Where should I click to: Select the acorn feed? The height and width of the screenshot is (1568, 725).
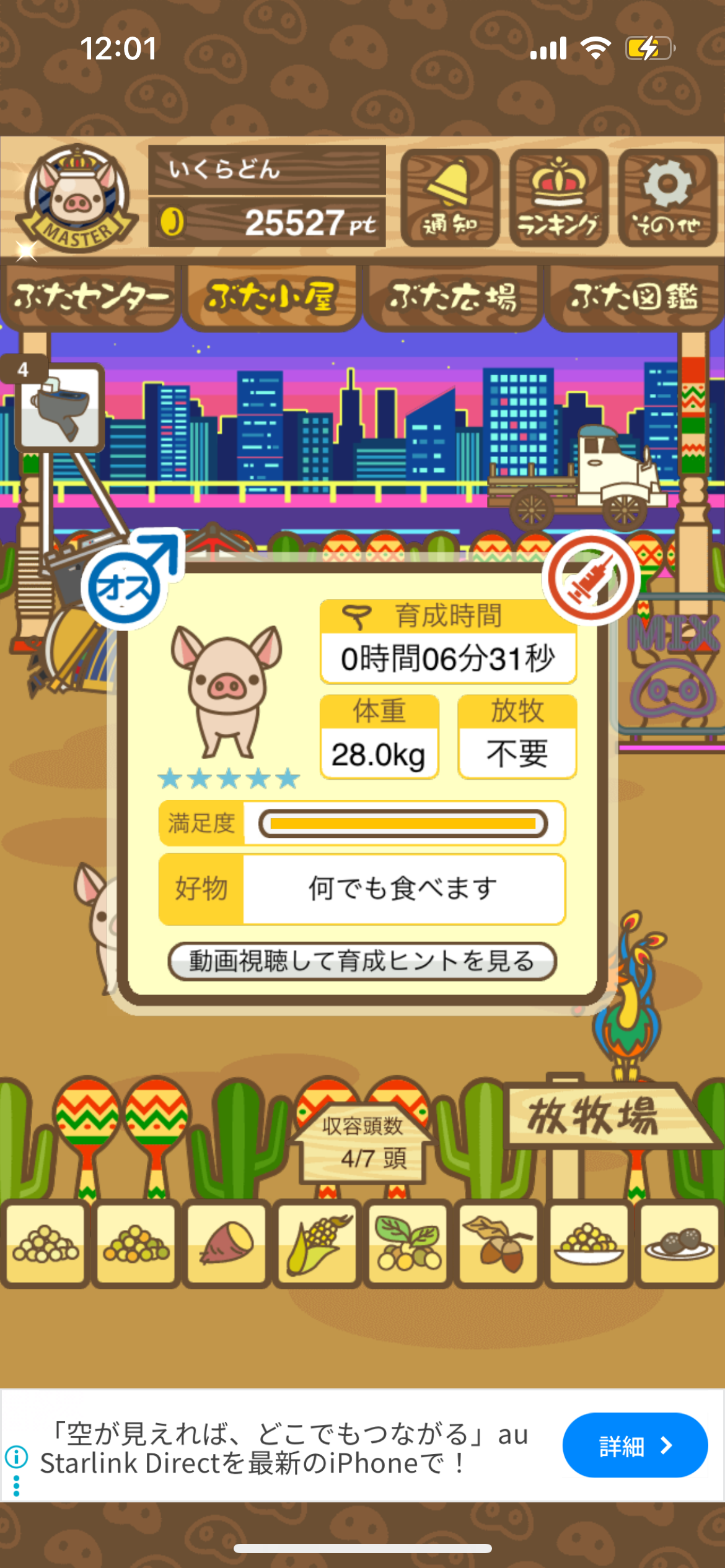(x=498, y=1244)
